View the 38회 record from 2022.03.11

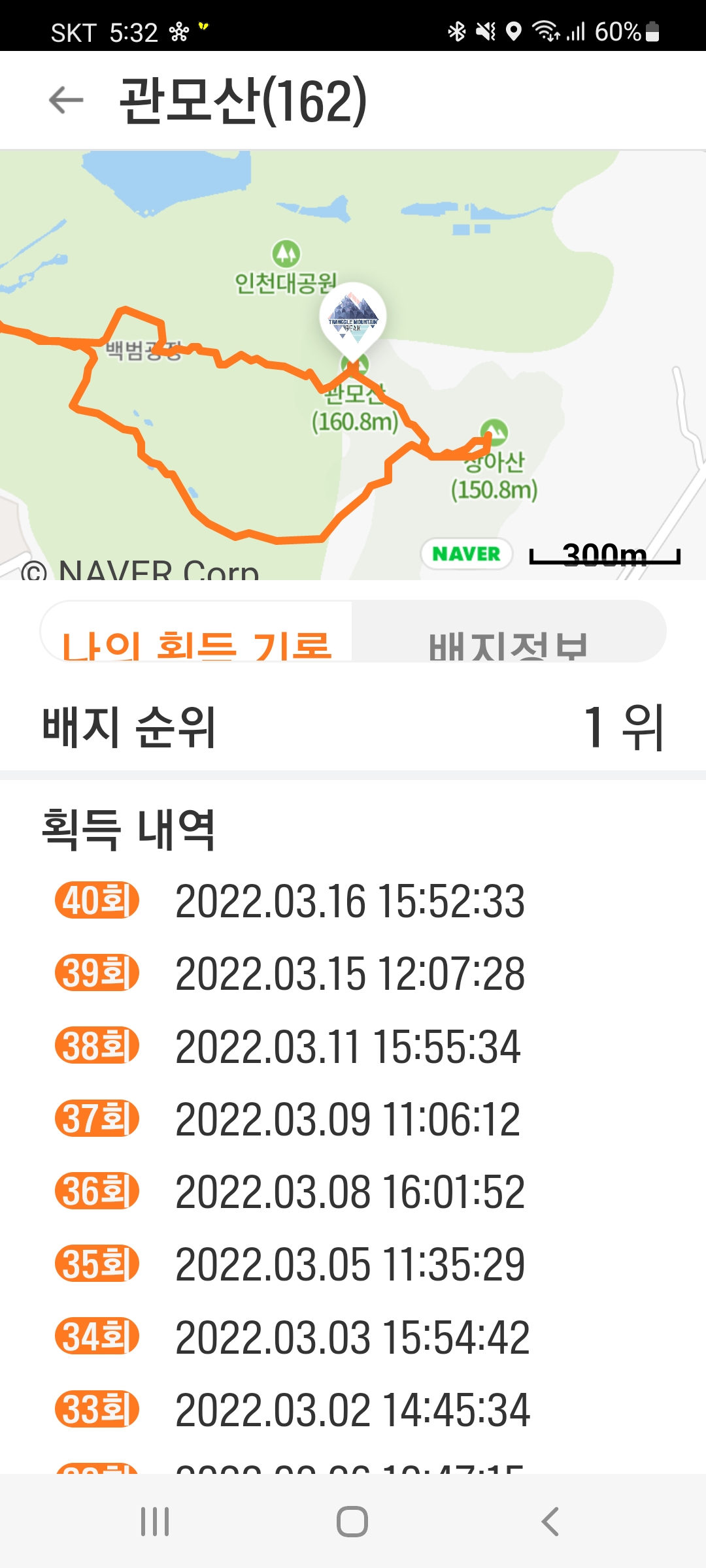click(x=353, y=1047)
